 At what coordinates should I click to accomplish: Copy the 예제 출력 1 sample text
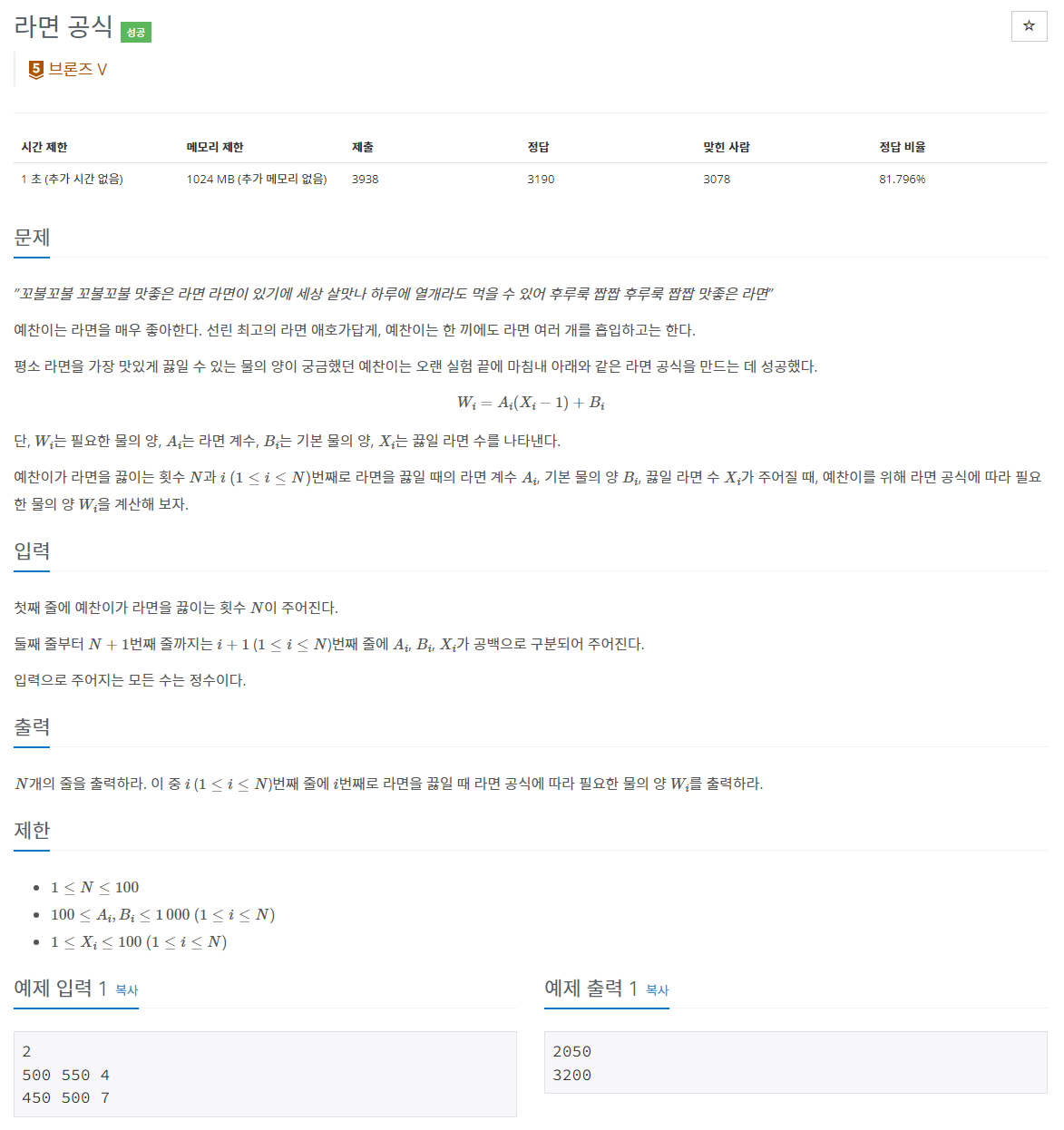pyautogui.click(x=657, y=990)
